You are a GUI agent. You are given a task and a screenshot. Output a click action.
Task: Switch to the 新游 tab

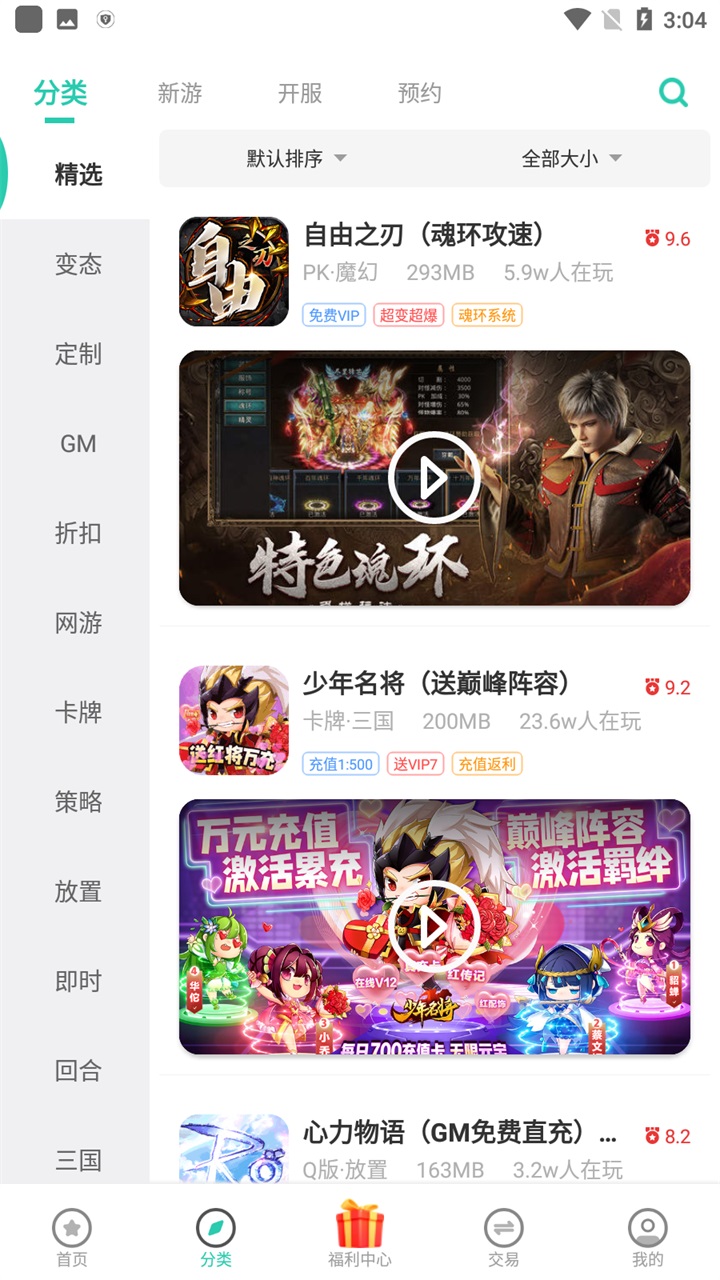coord(180,93)
